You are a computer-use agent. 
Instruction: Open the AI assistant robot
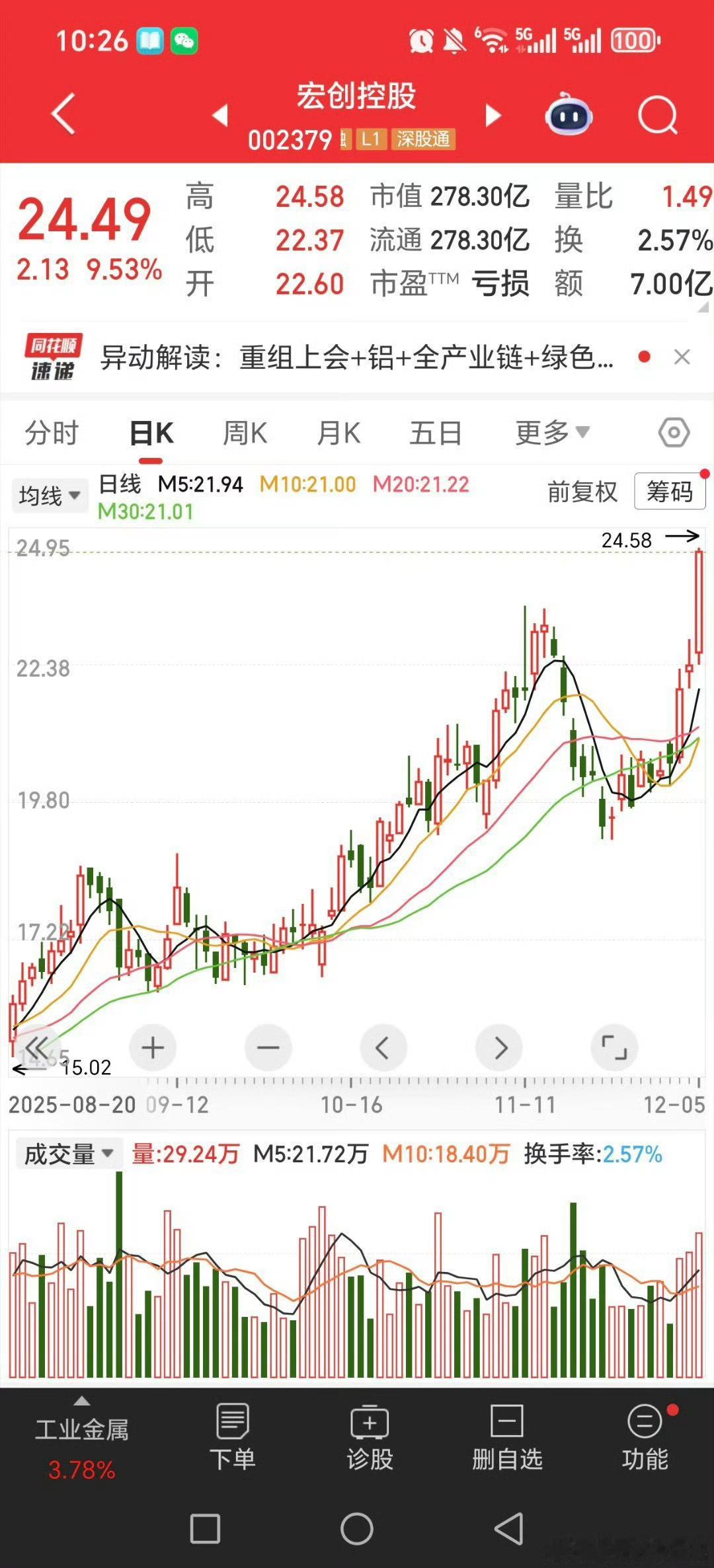[x=570, y=114]
